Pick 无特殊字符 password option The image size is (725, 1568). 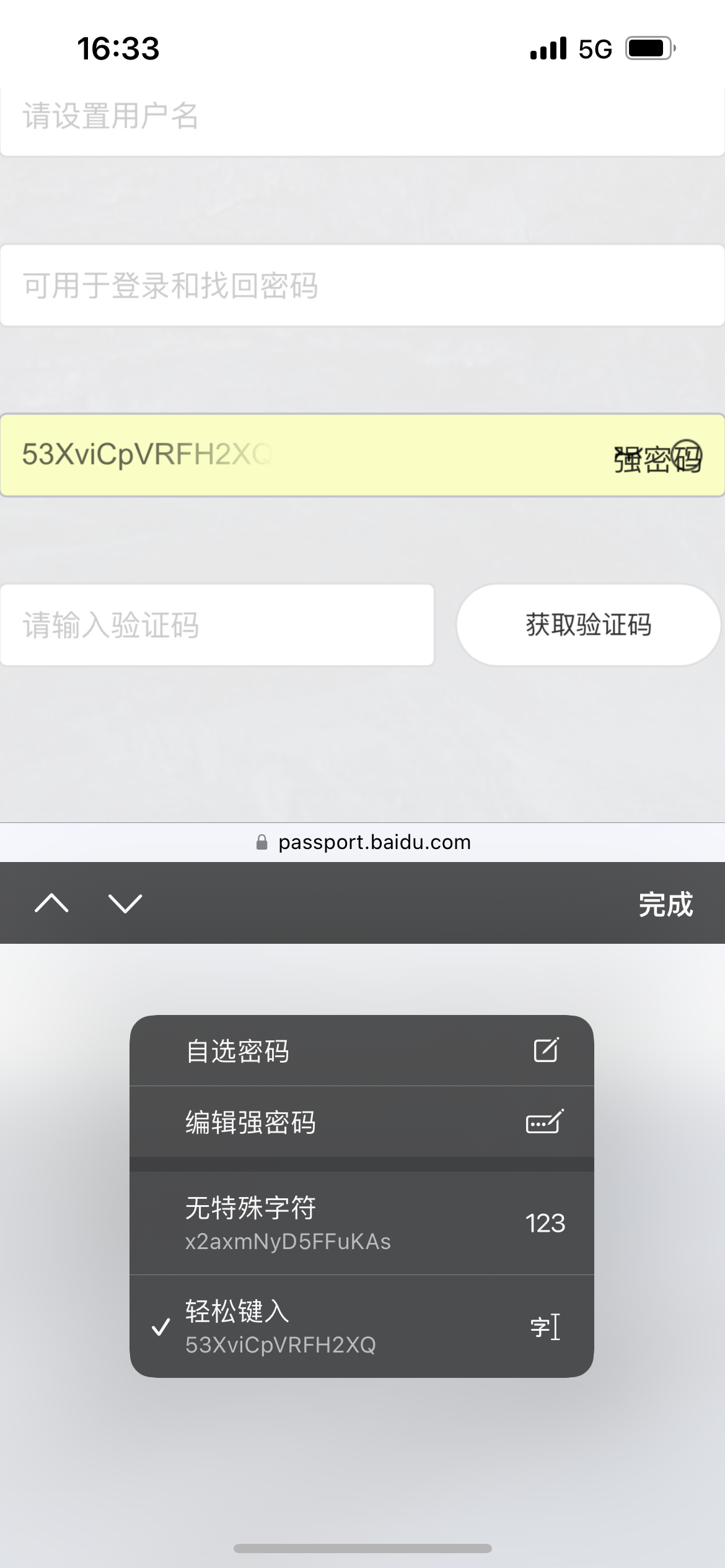(361, 1223)
